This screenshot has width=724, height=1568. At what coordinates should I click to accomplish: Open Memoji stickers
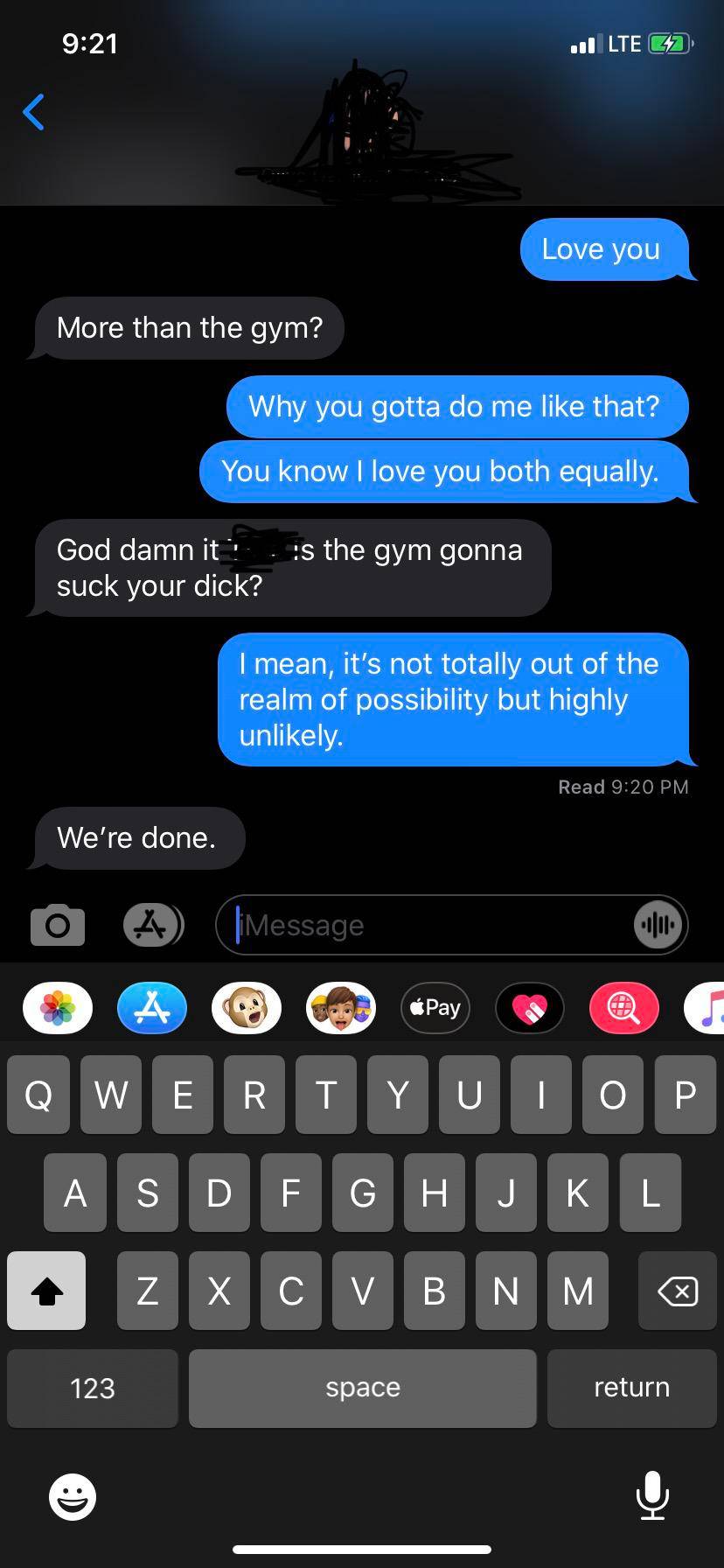tap(340, 1008)
